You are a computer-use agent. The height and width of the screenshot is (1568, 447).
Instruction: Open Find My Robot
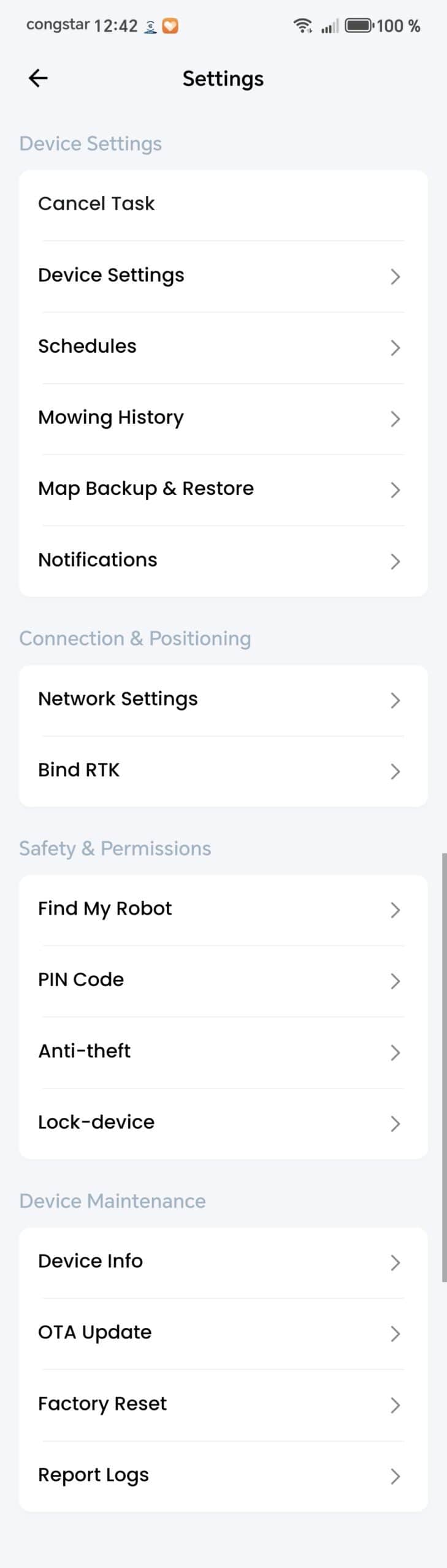click(223, 909)
